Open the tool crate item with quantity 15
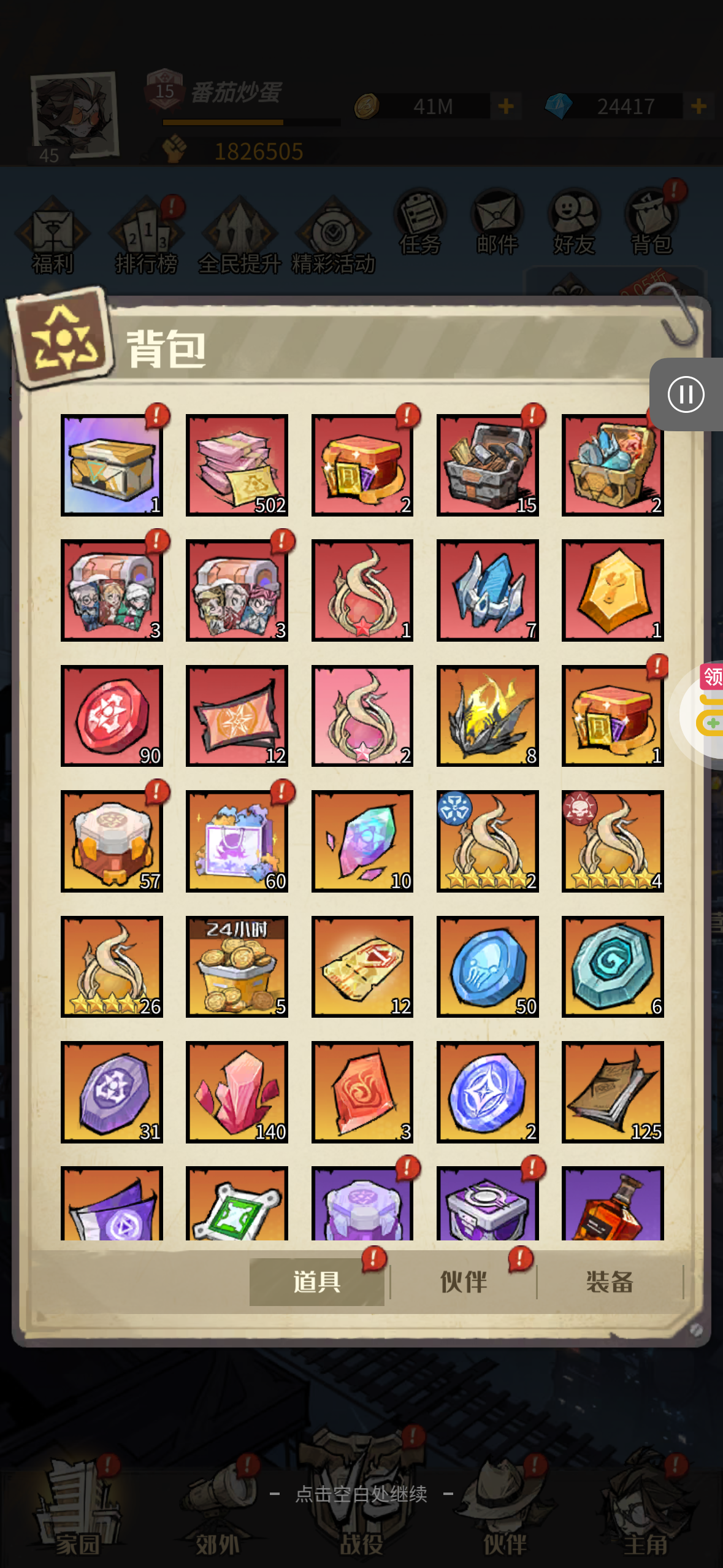Image resolution: width=723 pixels, height=1568 pixels. pos(488,465)
